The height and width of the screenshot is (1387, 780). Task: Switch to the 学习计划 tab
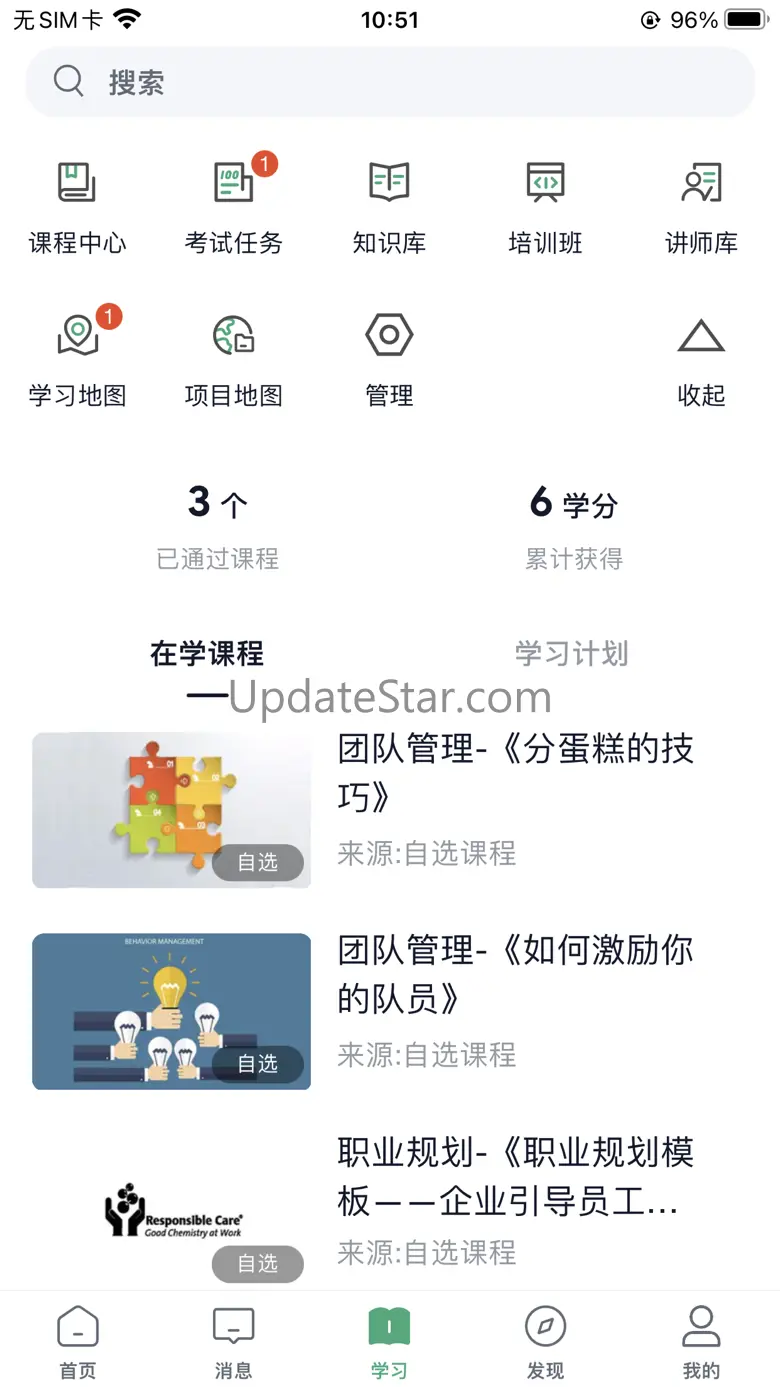click(x=571, y=654)
